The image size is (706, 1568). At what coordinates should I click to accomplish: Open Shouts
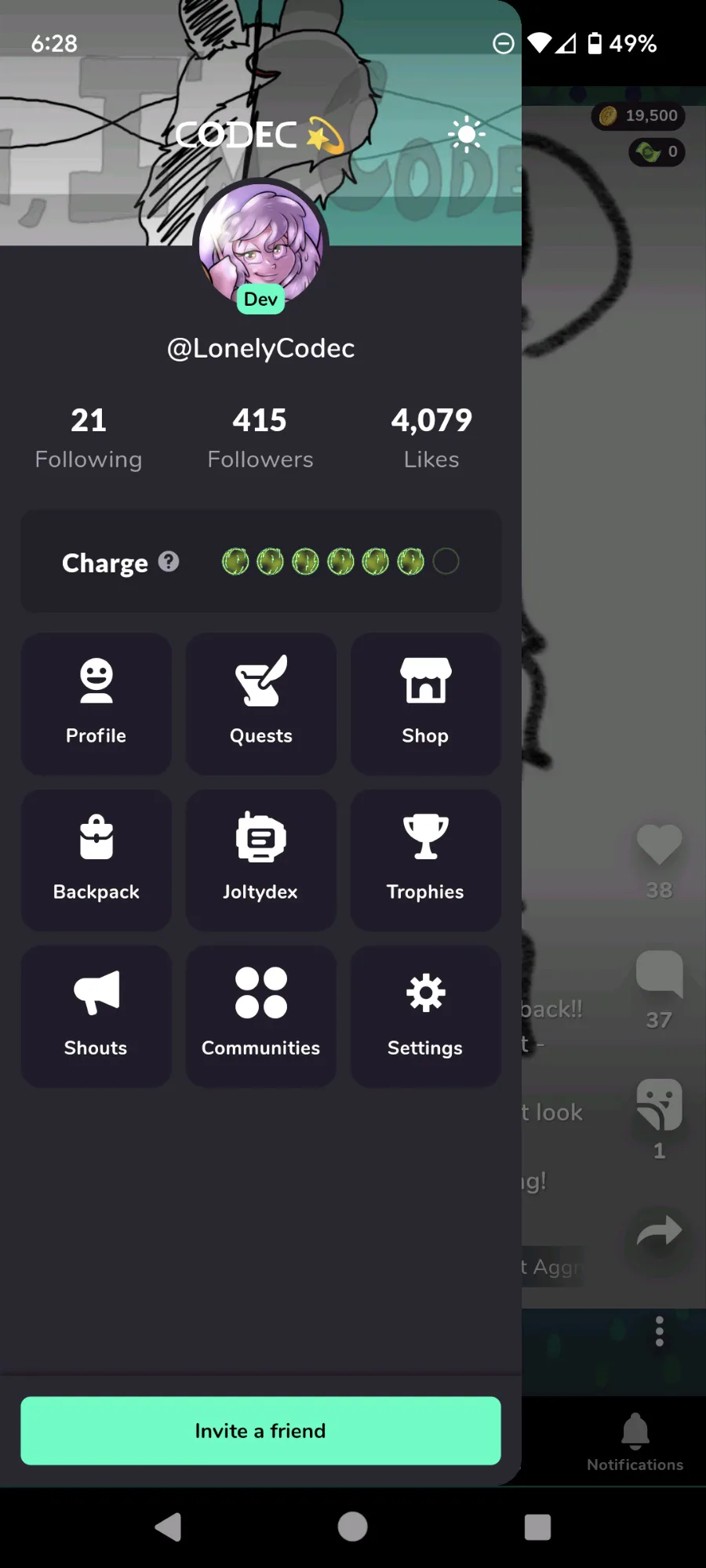click(96, 1016)
